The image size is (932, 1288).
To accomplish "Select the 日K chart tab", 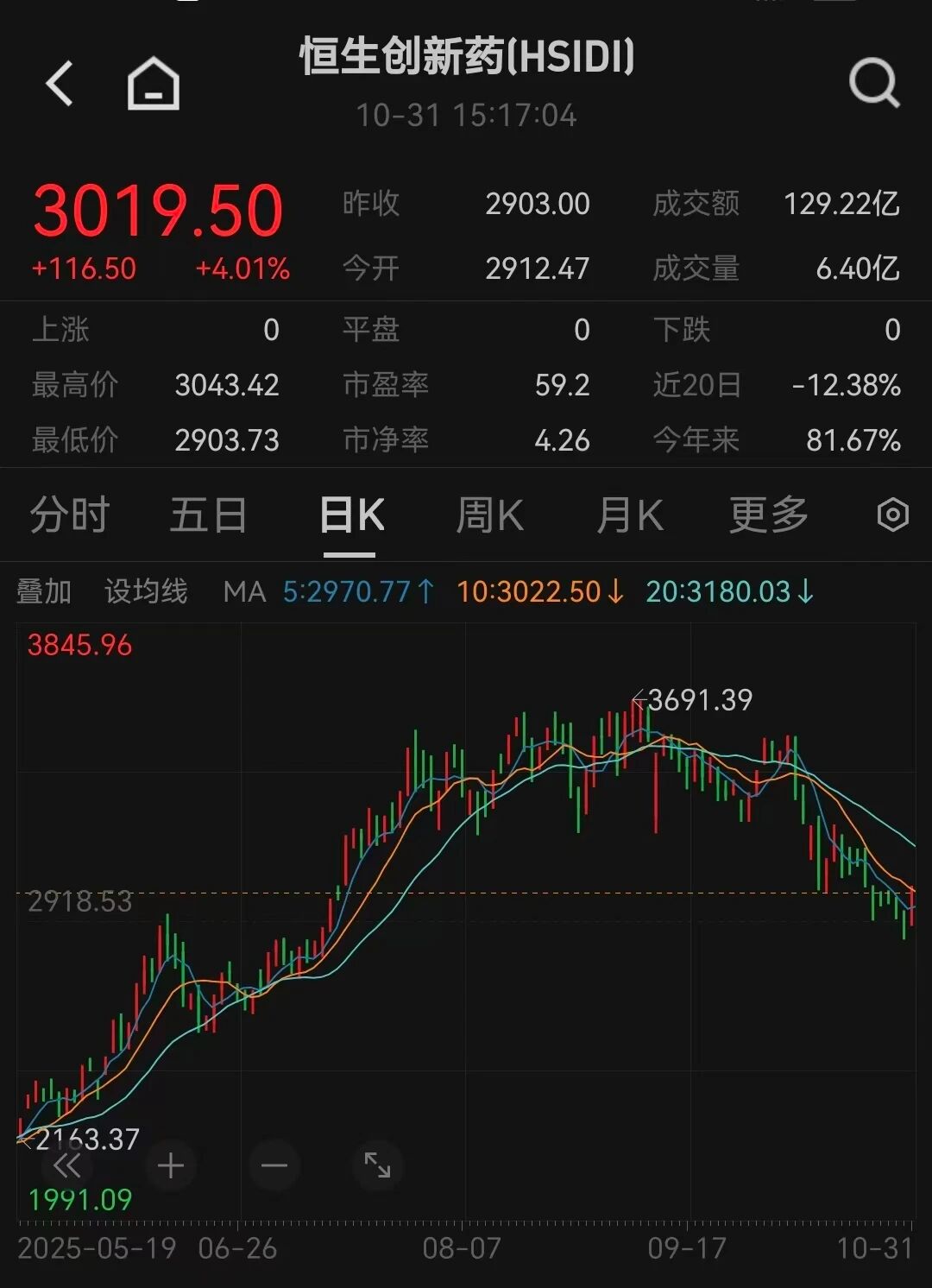I will tap(351, 515).
